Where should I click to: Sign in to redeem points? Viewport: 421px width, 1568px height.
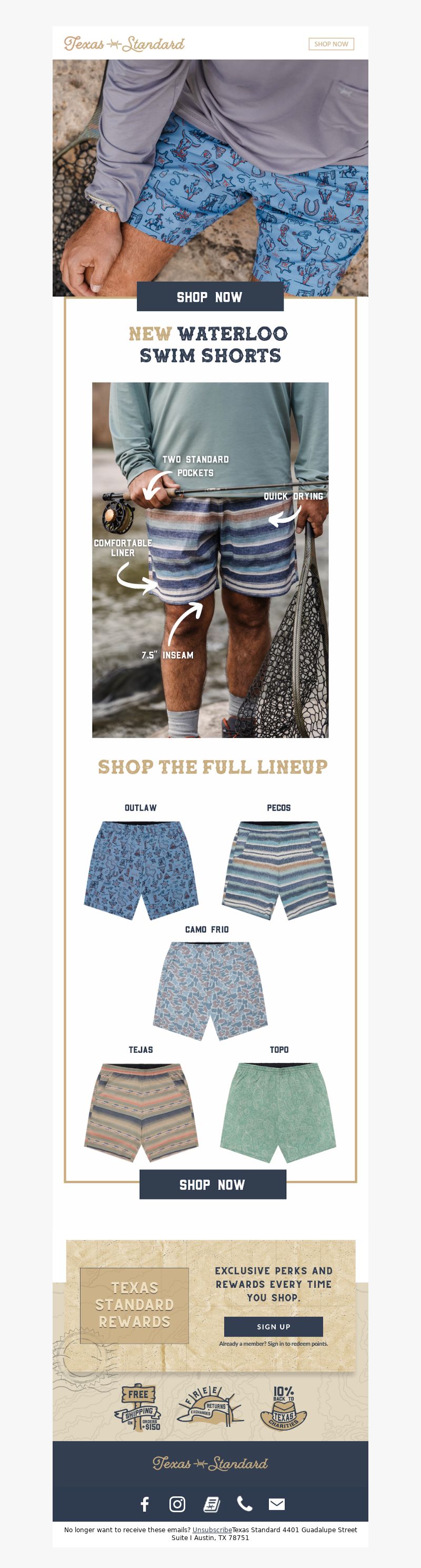[273, 1344]
